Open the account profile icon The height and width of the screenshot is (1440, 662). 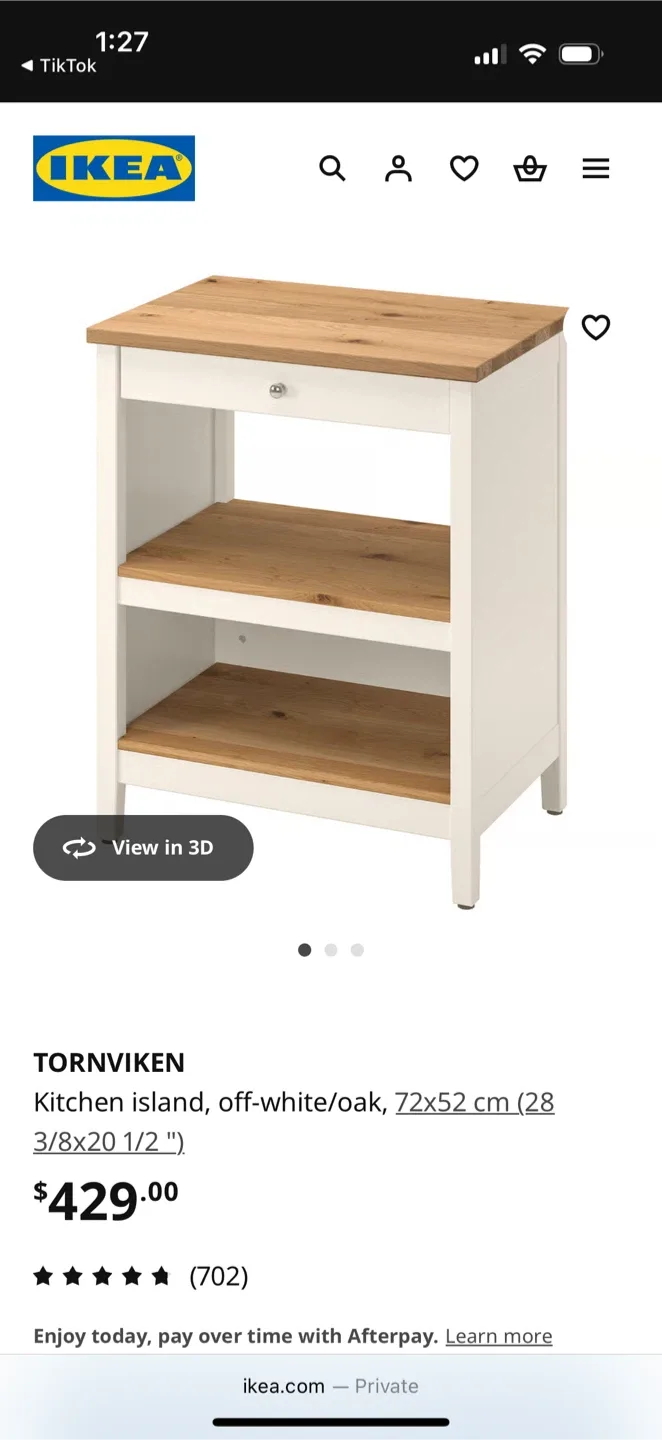(x=398, y=168)
